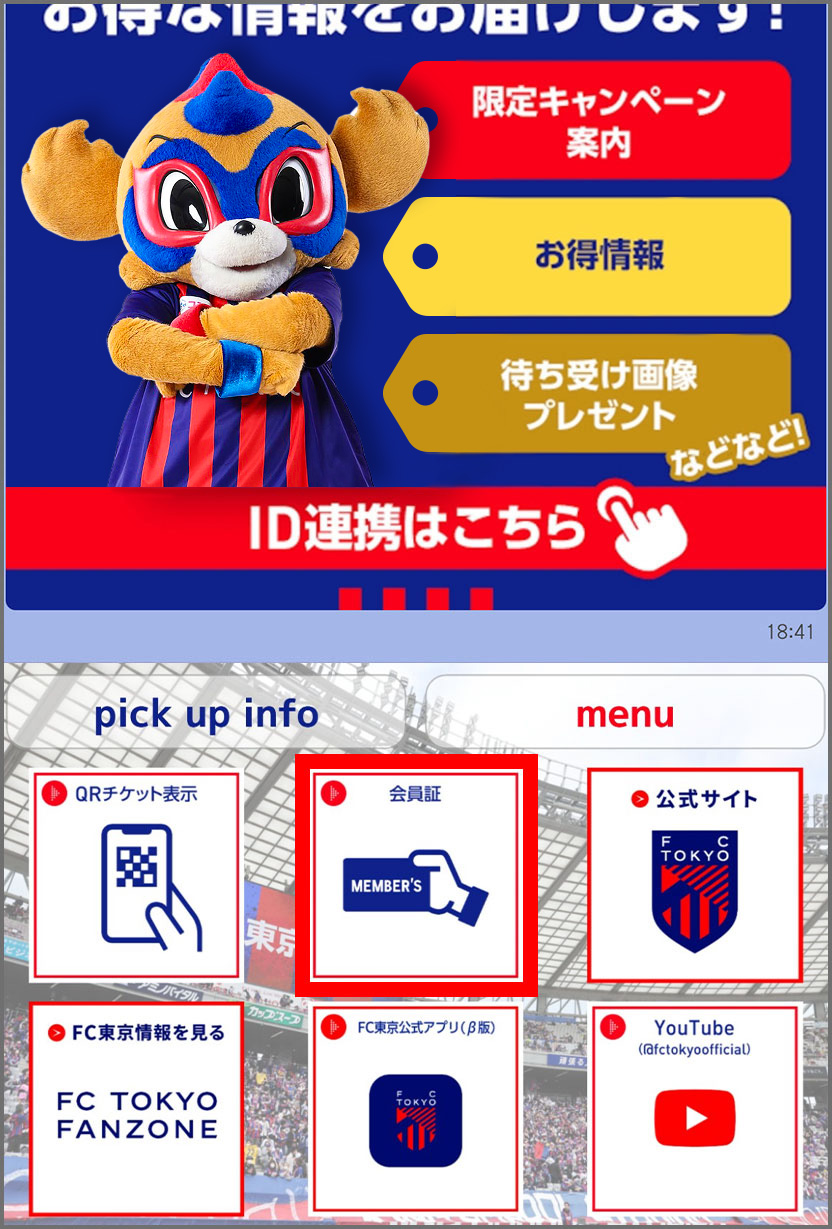Open the 会員証 member card tile
The width and height of the screenshot is (832, 1229).
coord(416,876)
